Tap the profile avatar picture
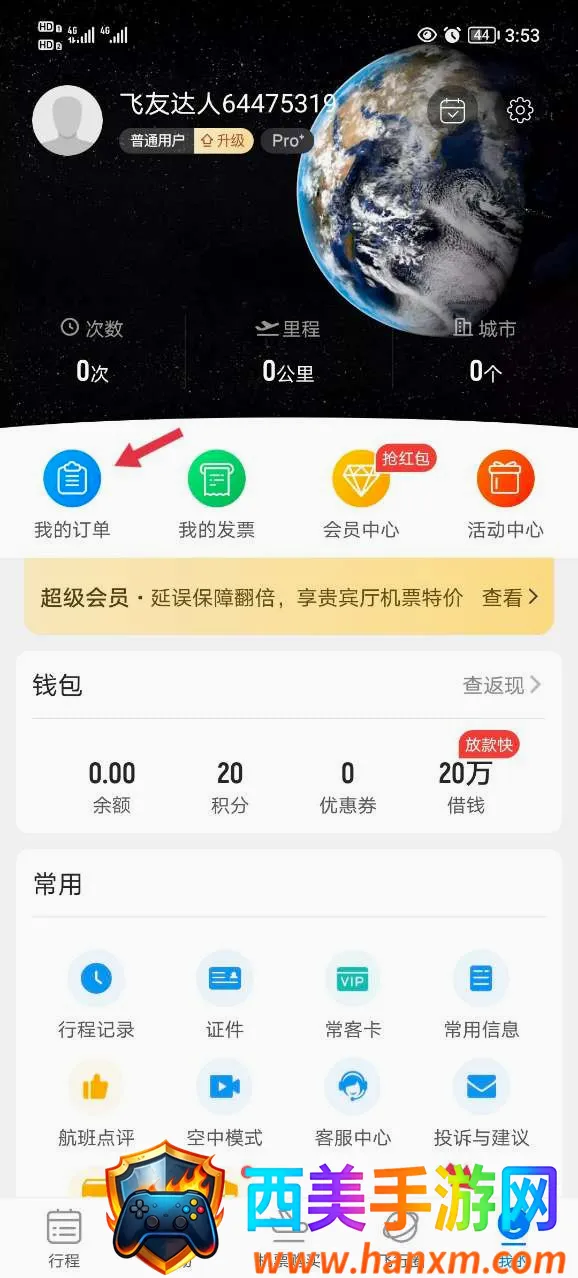578x1278 pixels. point(68,120)
